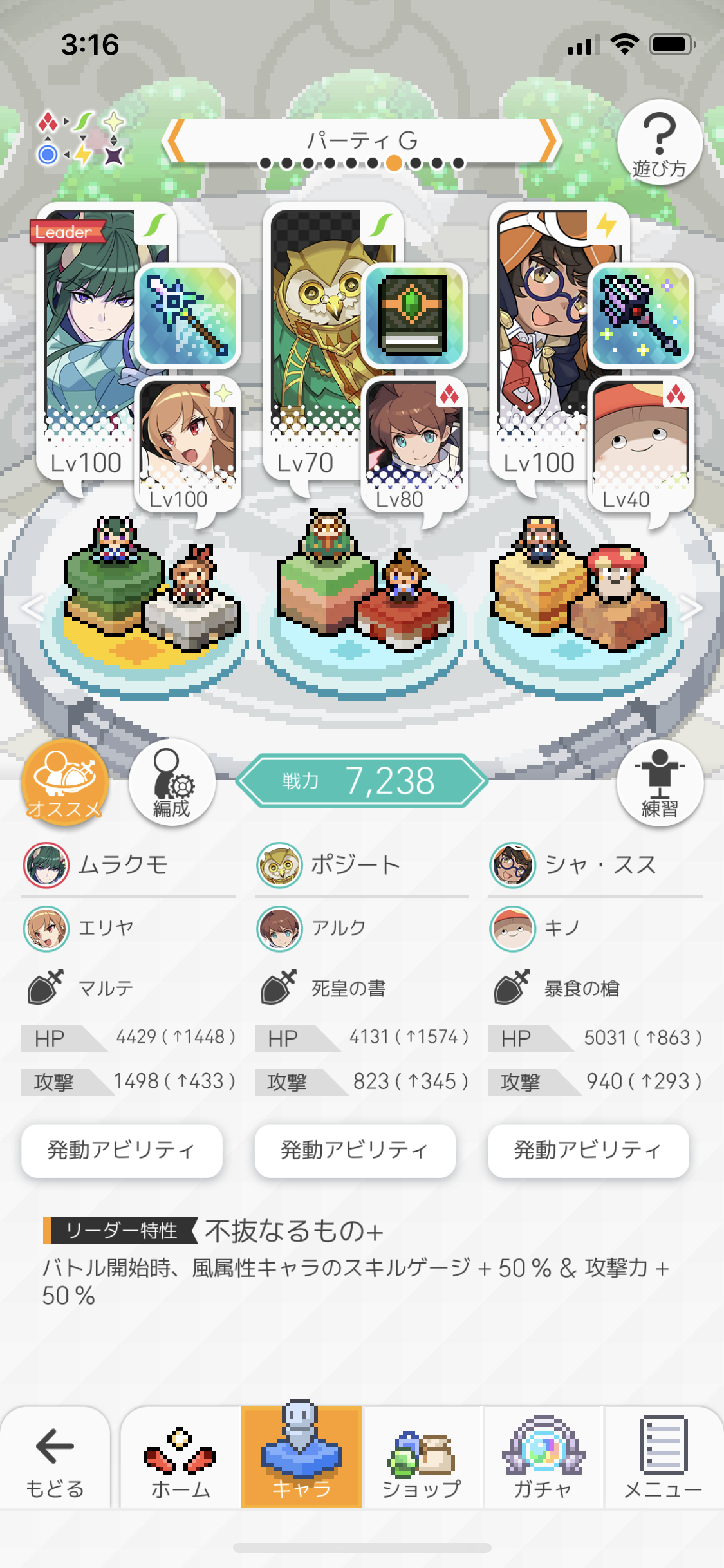This screenshot has height=1568, width=724.
Task: View 発動アビリティ for ムラクモ
Action: (x=122, y=1150)
